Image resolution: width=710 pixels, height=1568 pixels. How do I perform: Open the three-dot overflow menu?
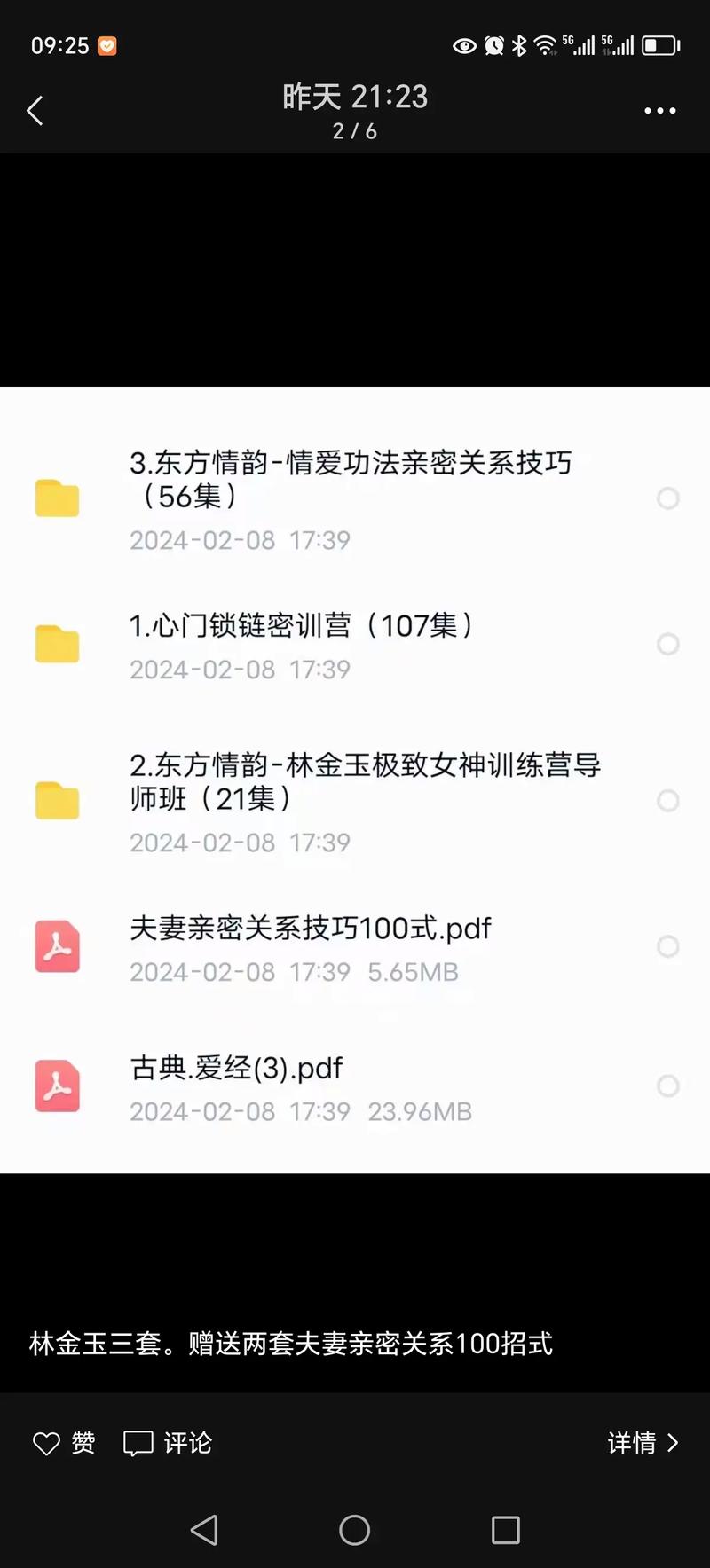pyautogui.click(x=659, y=111)
